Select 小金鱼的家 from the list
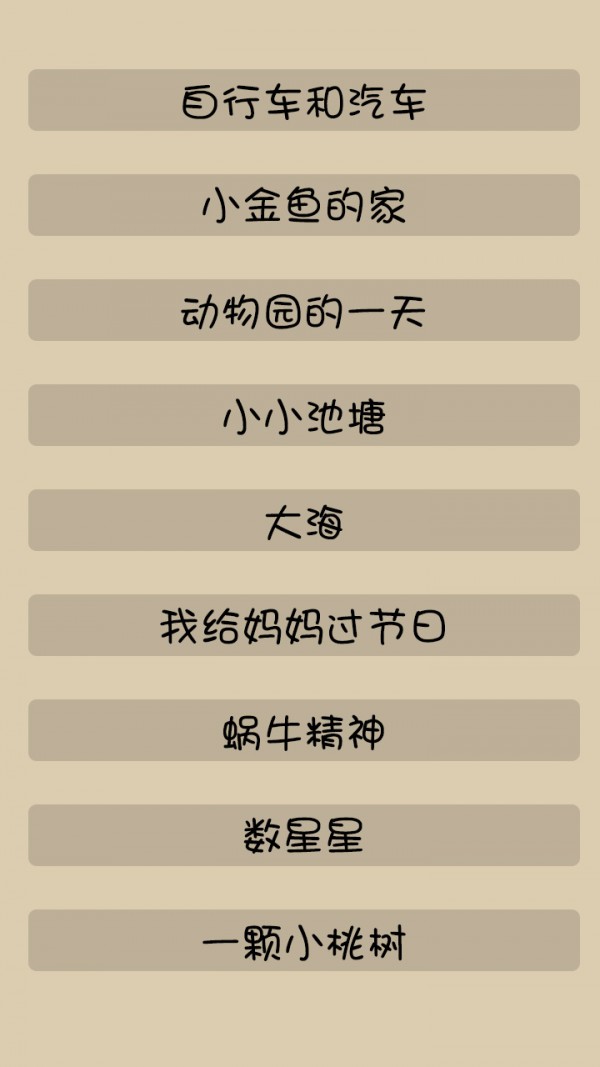 [303, 205]
